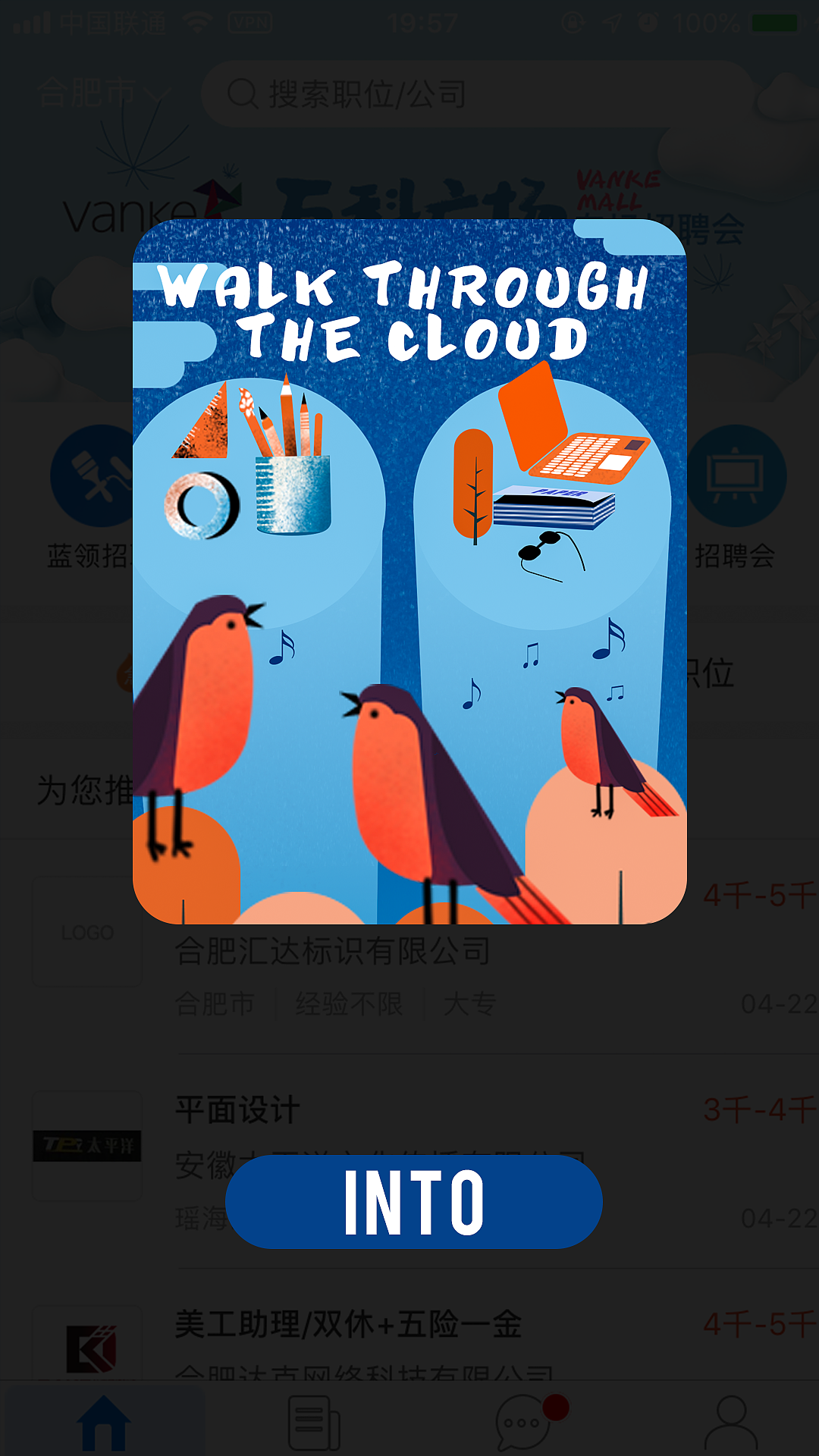Tap the INTO button

click(x=414, y=1202)
